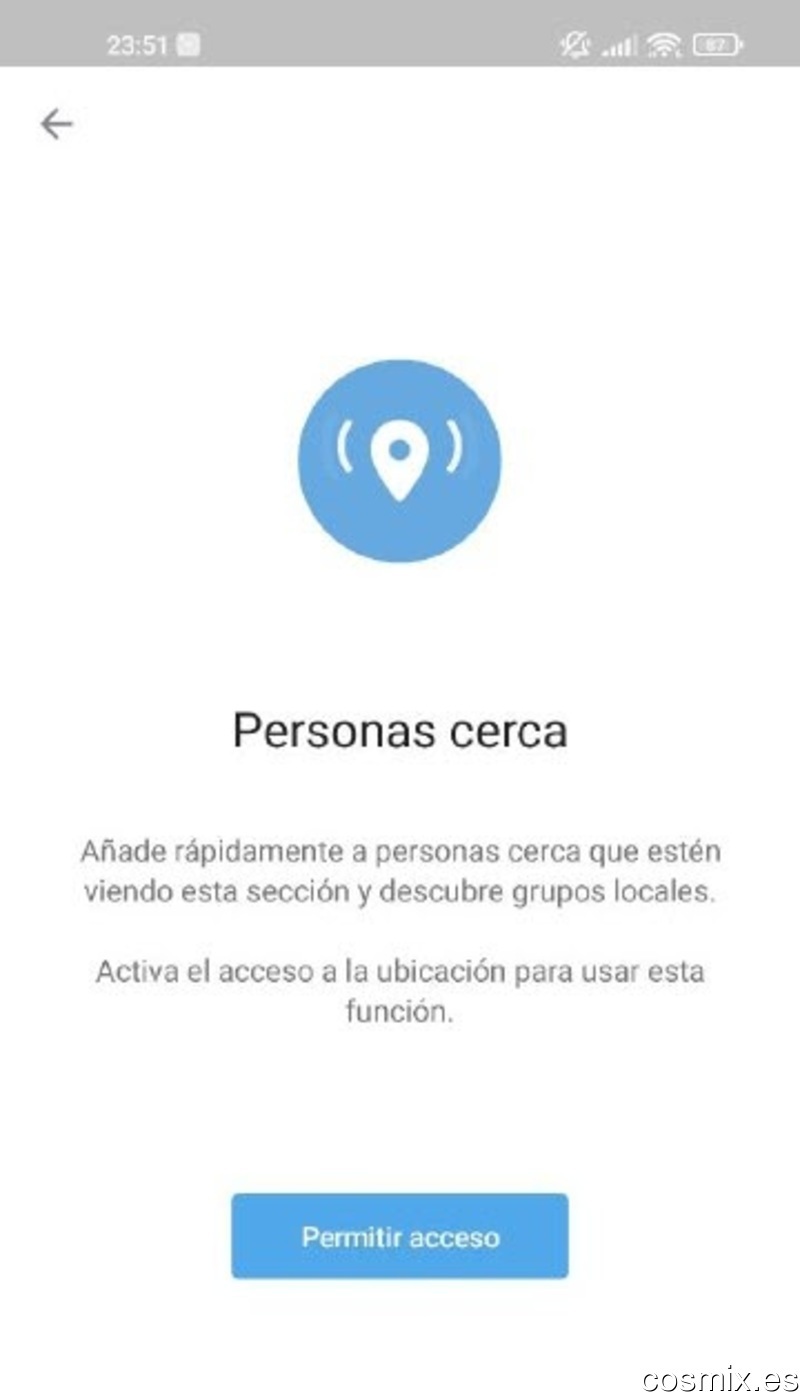Screen dimensions: 800x1400
Task: Go back using the top-left arrow
Action: click(x=56, y=124)
